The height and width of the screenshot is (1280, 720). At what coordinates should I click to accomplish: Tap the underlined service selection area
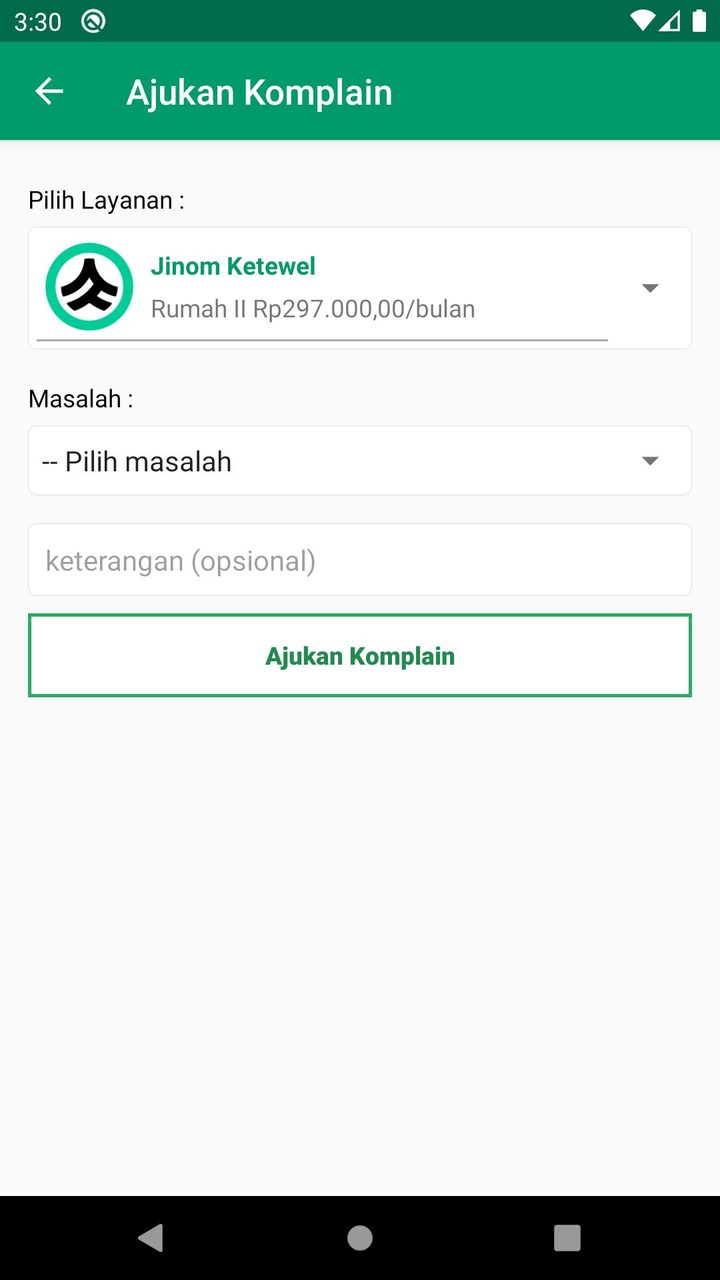point(324,340)
